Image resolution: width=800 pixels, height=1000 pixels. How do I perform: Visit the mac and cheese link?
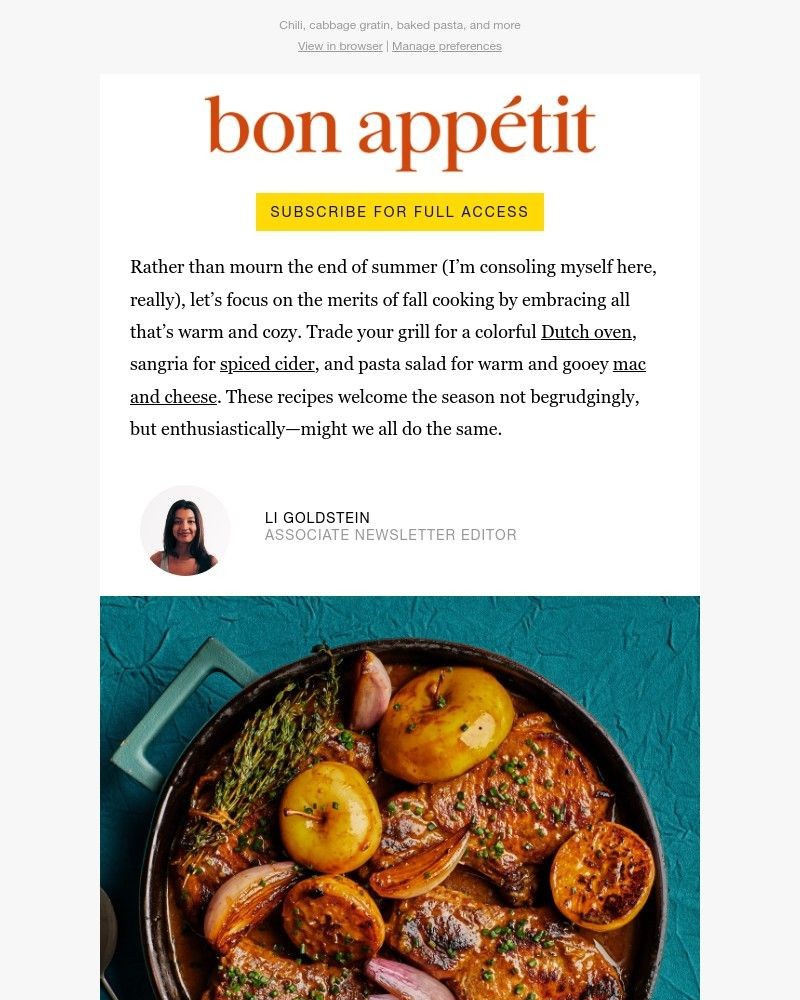[628, 364]
